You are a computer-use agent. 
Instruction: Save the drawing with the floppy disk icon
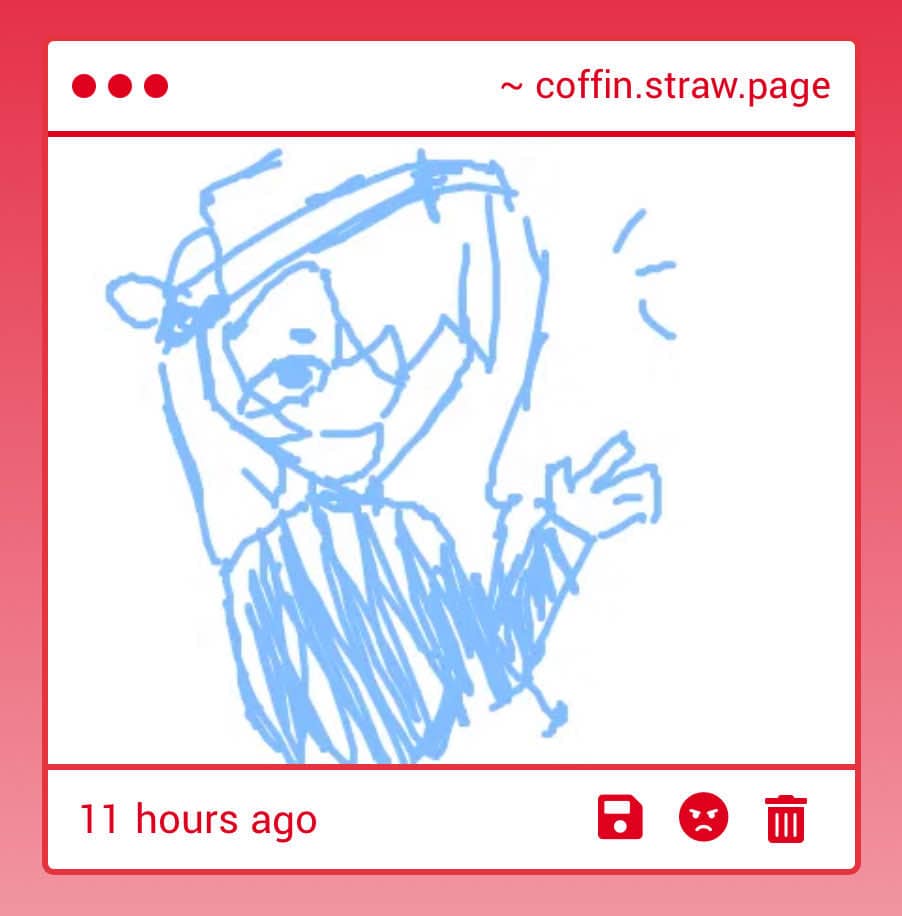pos(620,818)
